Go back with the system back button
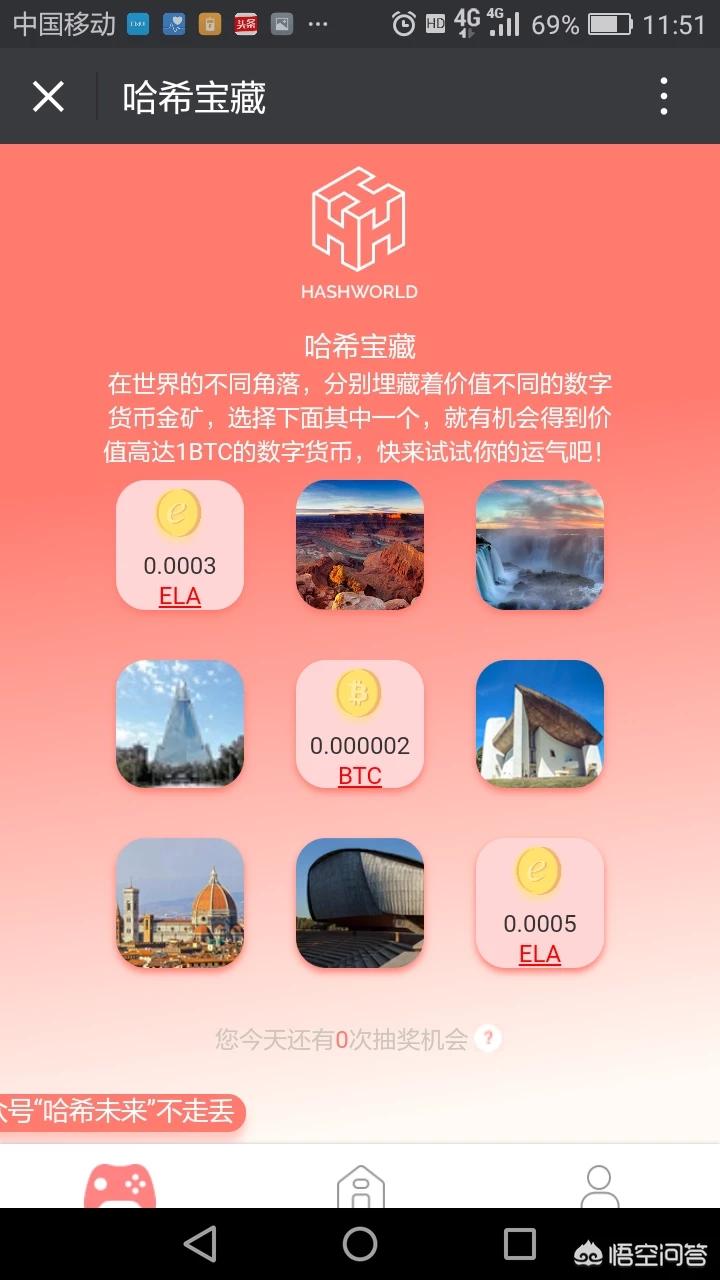This screenshot has width=720, height=1280. coord(201,1244)
